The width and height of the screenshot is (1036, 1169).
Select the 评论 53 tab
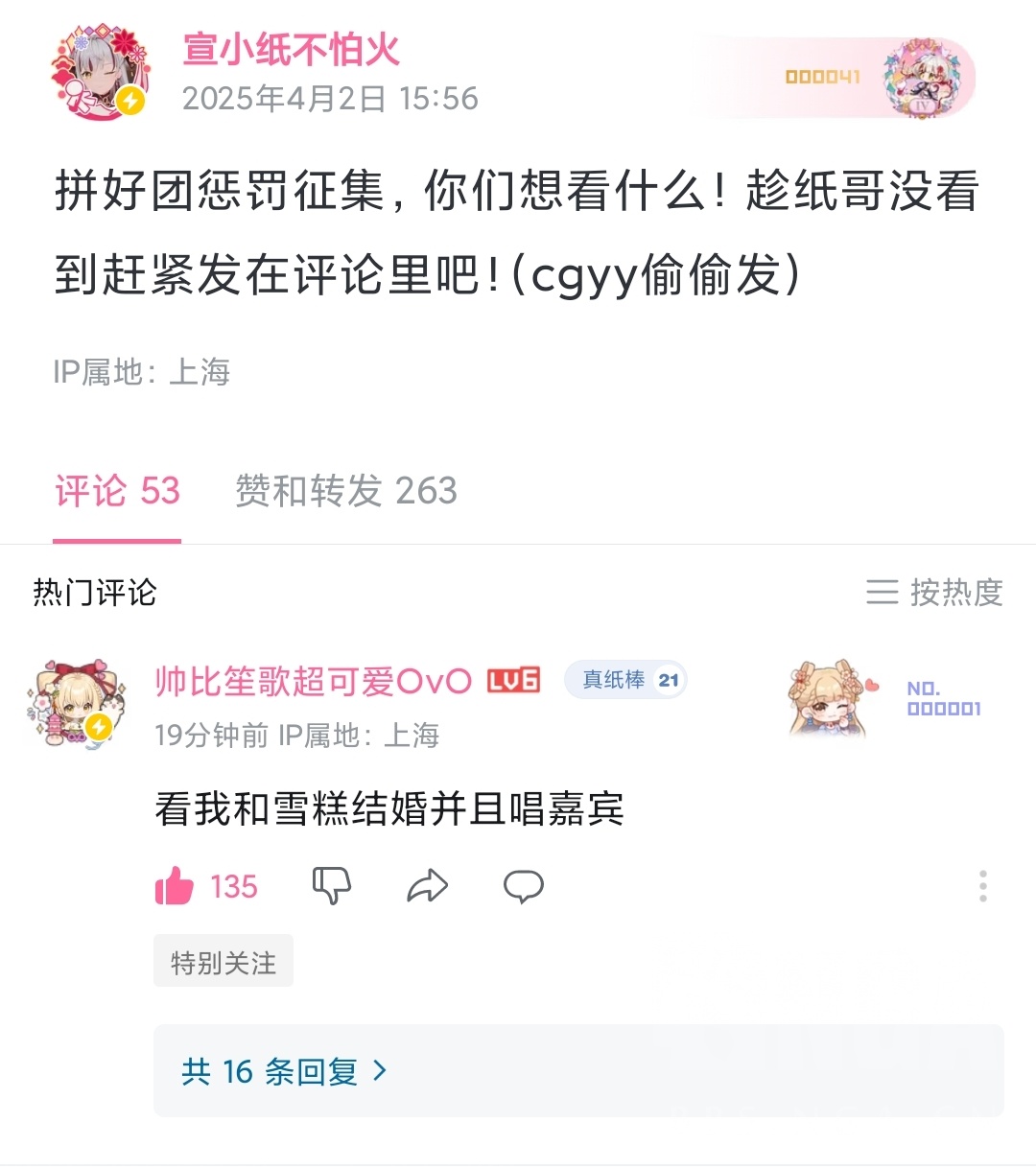pos(117,492)
